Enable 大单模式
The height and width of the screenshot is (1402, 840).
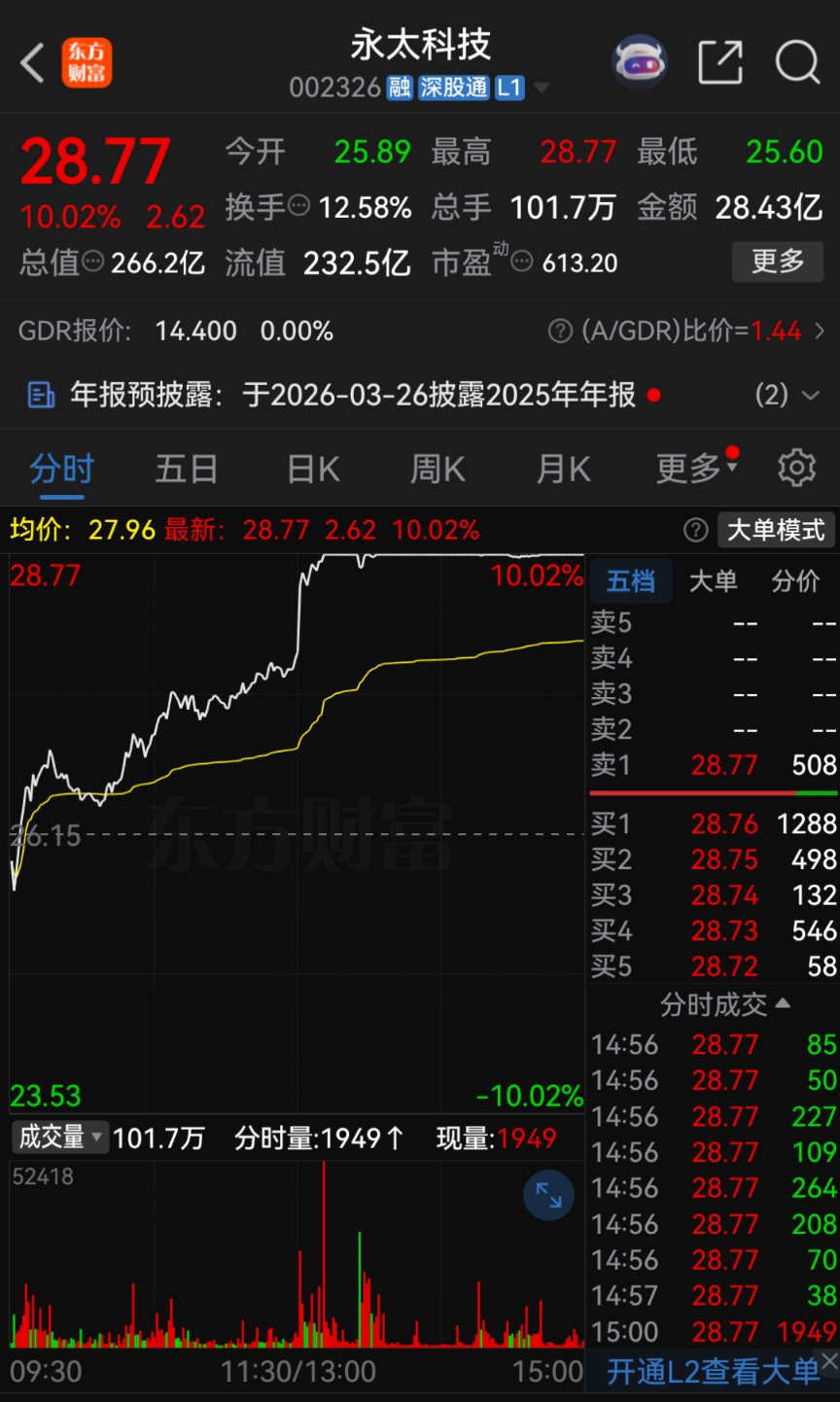click(x=776, y=530)
